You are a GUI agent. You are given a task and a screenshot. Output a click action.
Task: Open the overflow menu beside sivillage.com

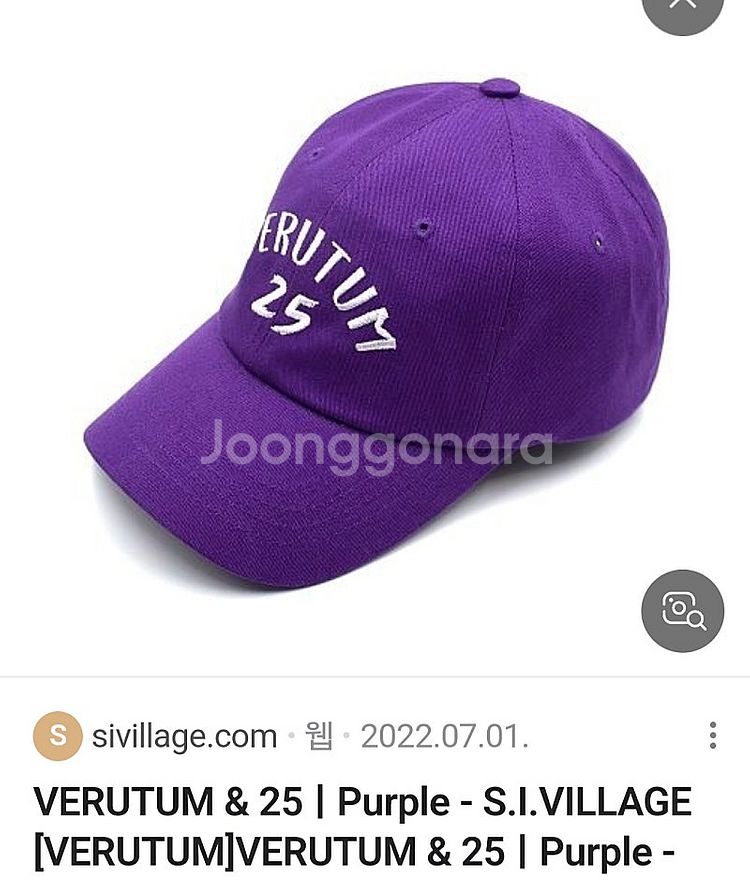(712, 735)
